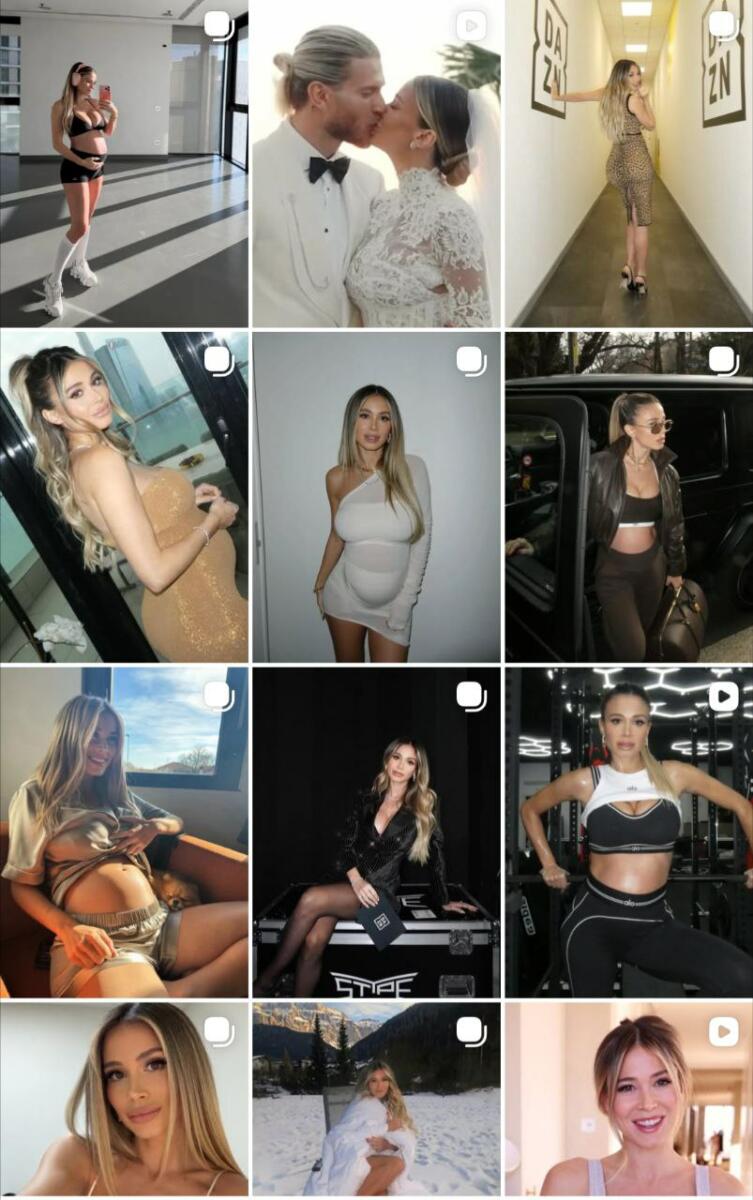Open the white one-shoulder dress post
753x1200 pixels.
pyautogui.click(x=376, y=497)
